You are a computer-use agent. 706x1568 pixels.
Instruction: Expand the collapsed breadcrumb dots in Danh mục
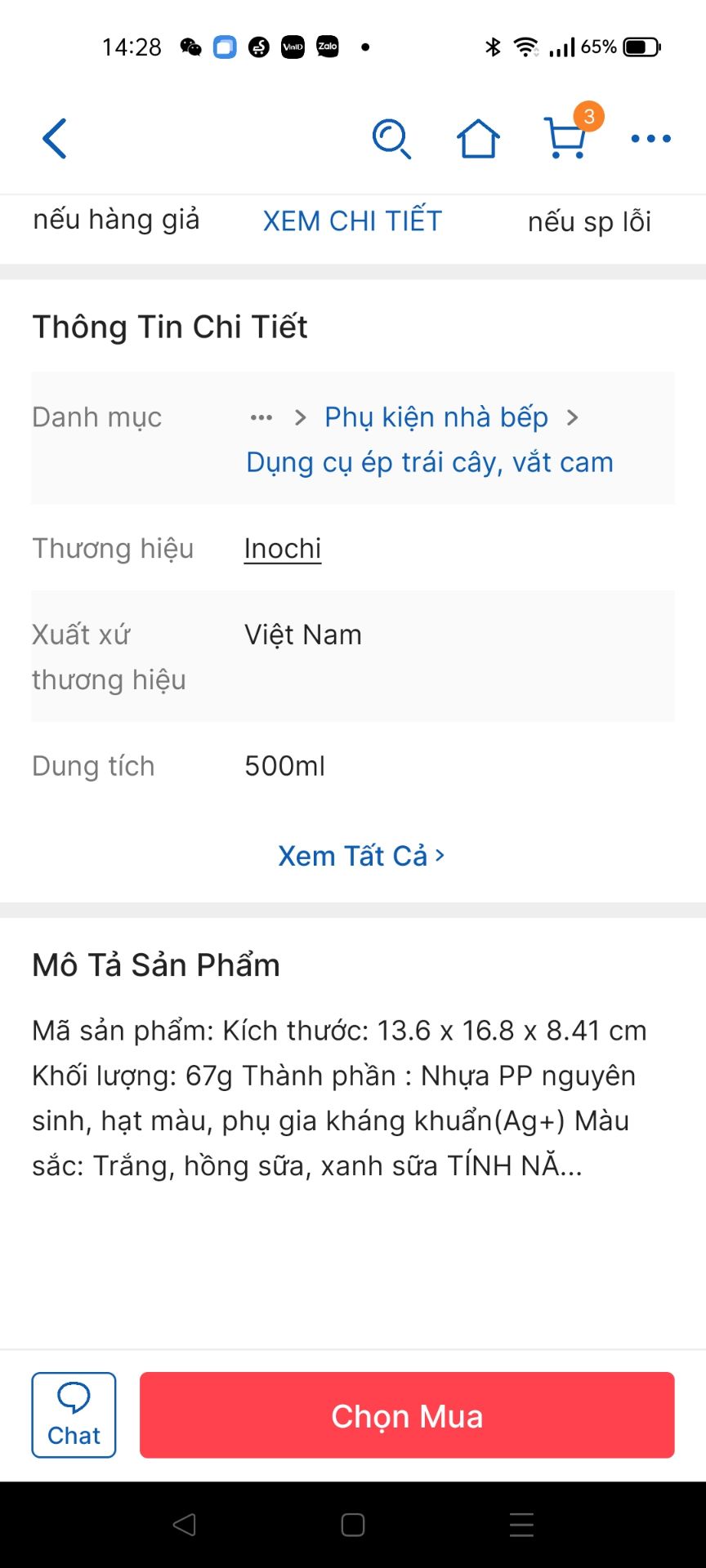pyautogui.click(x=261, y=417)
